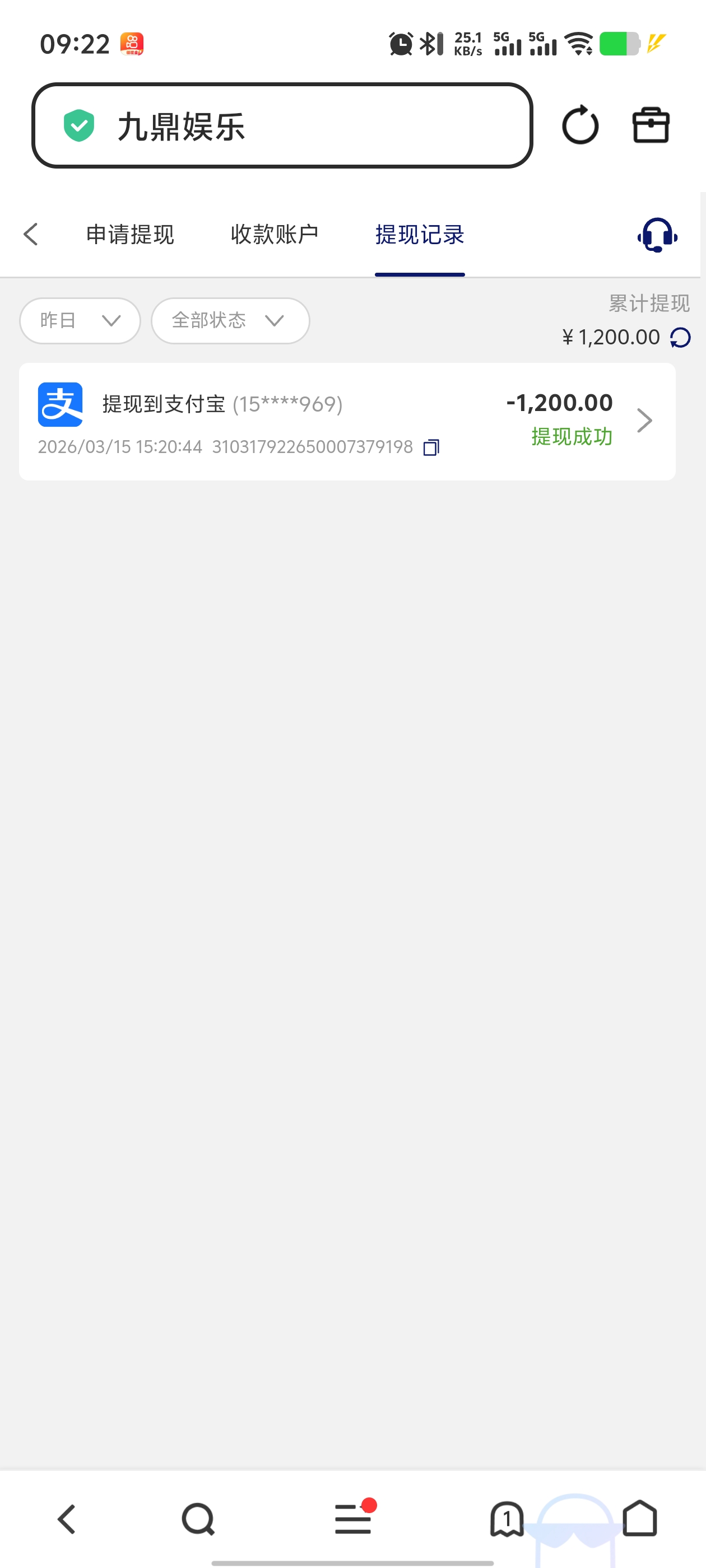The height and width of the screenshot is (1568, 706).
Task: Go to the browser home page
Action: point(639,1519)
